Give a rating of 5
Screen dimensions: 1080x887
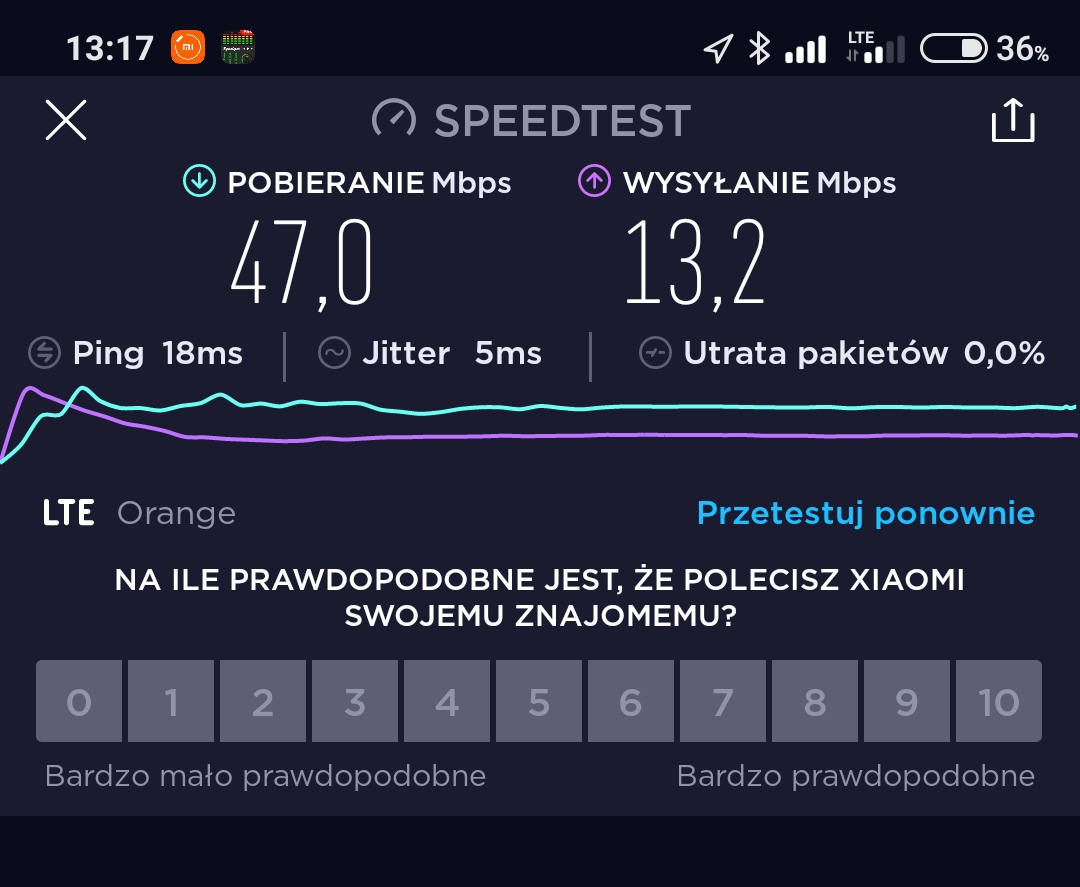[x=539, y=702]
